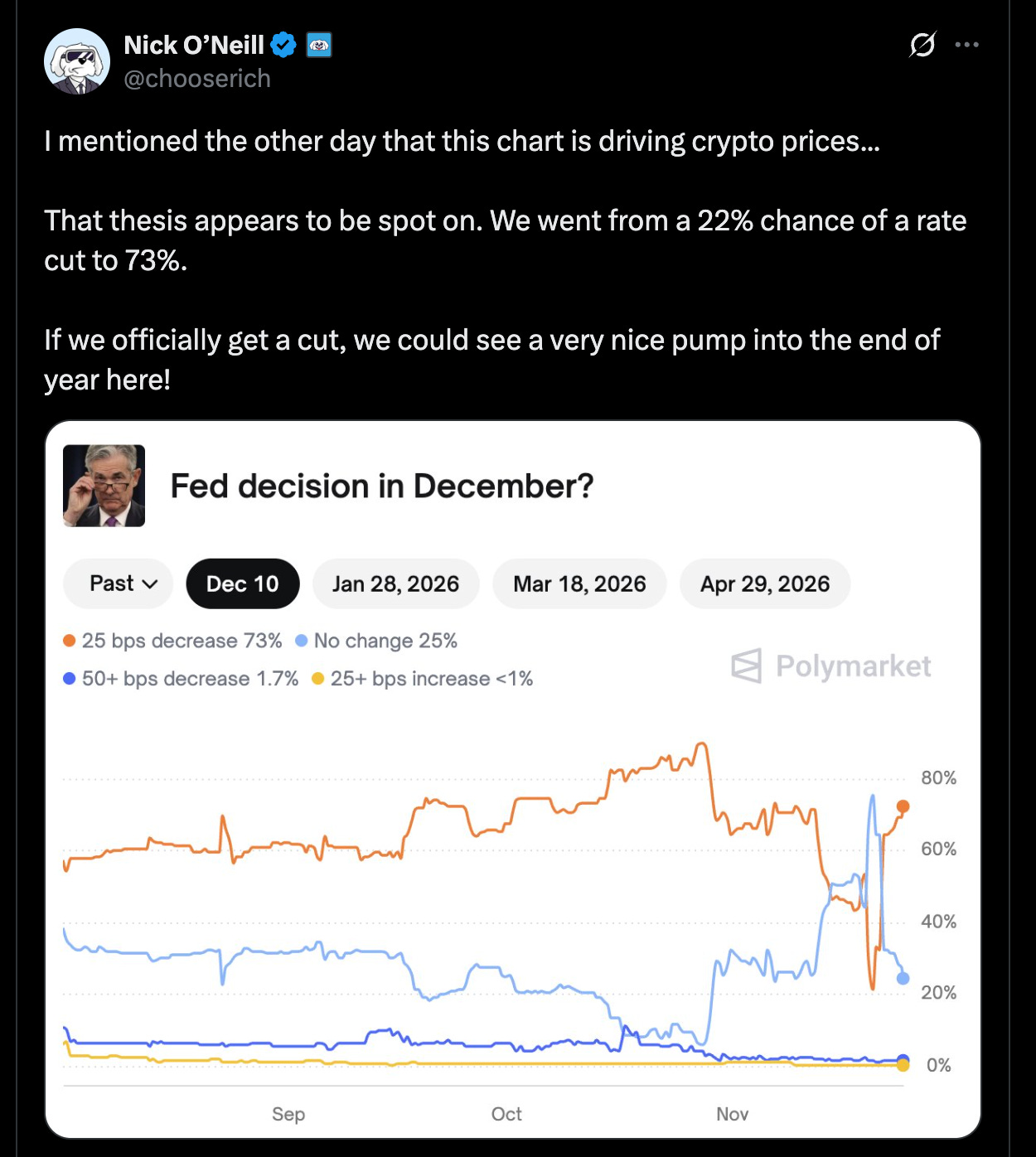Tap the affiliation badge beside the name
This screenshot has width=1036, height=1157.
319,45
